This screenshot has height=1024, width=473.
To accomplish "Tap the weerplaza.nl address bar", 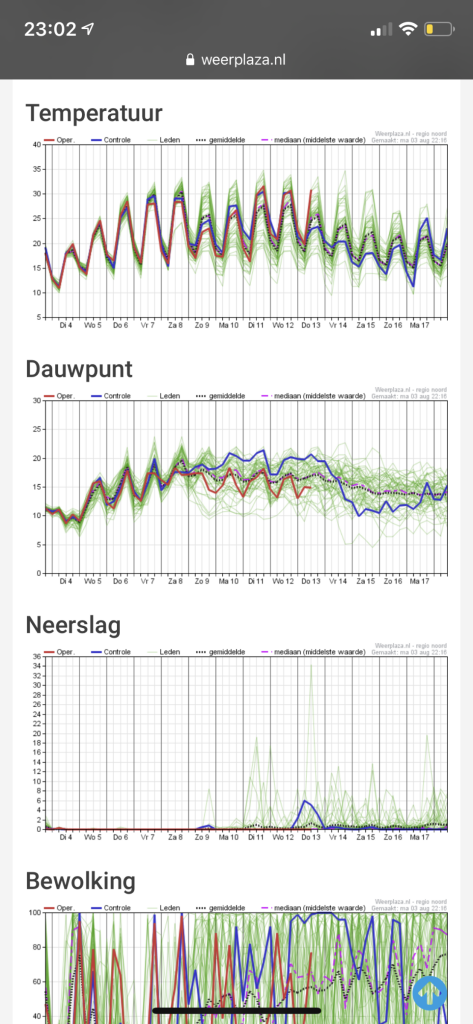I will [x=236, y=60].
